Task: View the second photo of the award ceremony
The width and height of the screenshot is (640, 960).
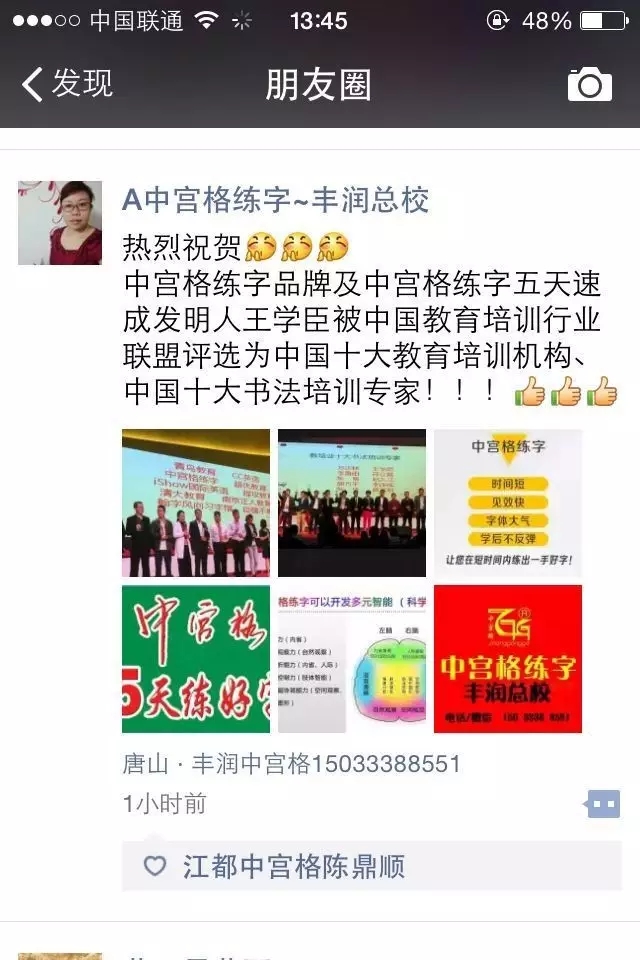Action: click(x=352, y=503)
